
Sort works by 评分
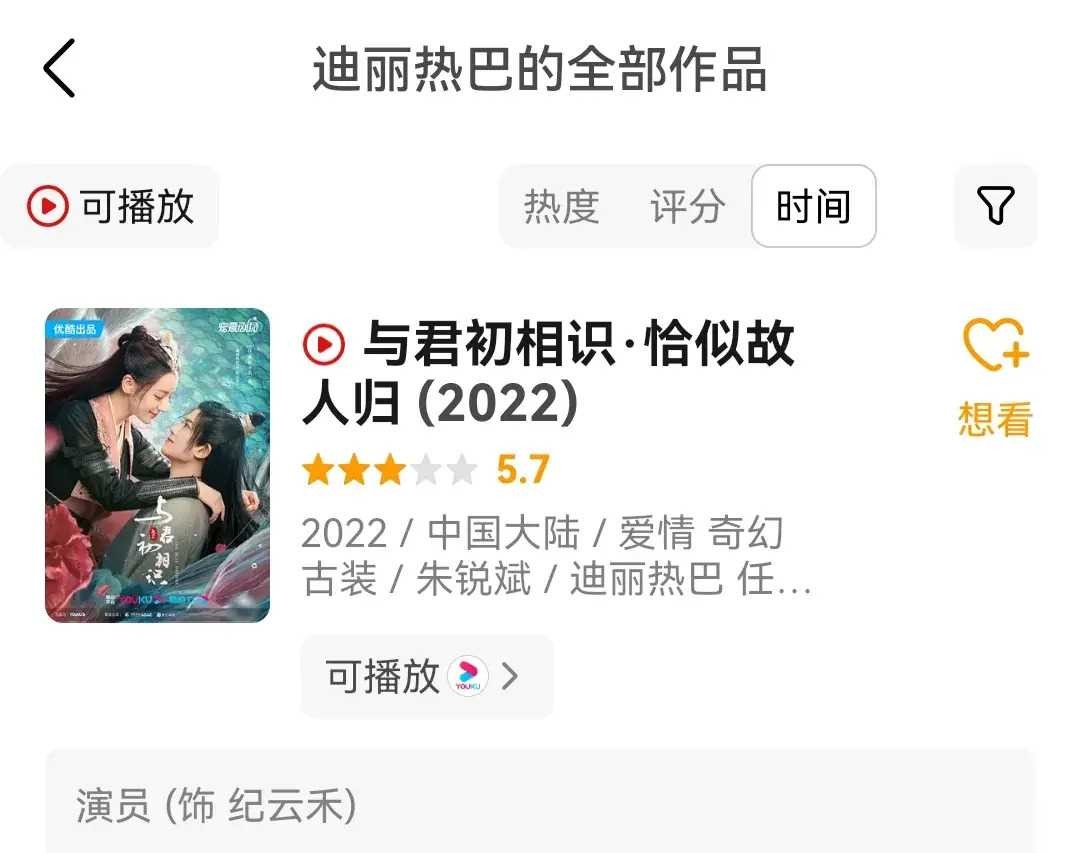(687, 207)
